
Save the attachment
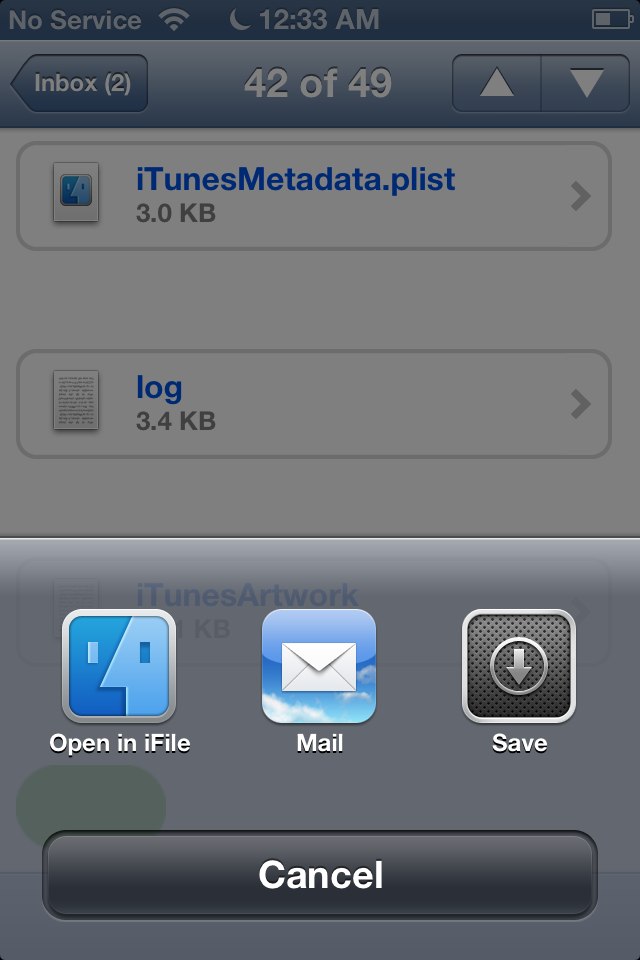point(519,667)
